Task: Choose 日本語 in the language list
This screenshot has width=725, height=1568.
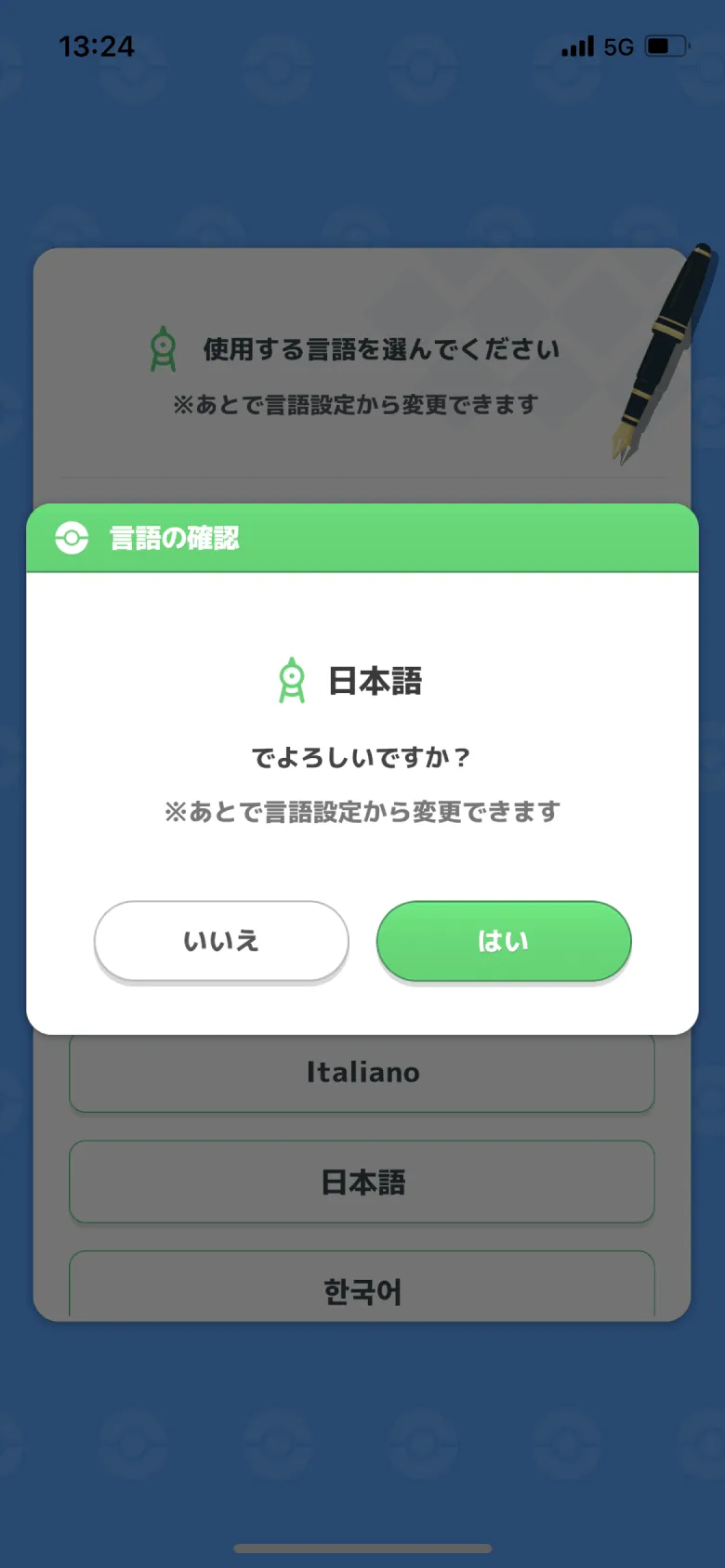Action: (362, 1182)
